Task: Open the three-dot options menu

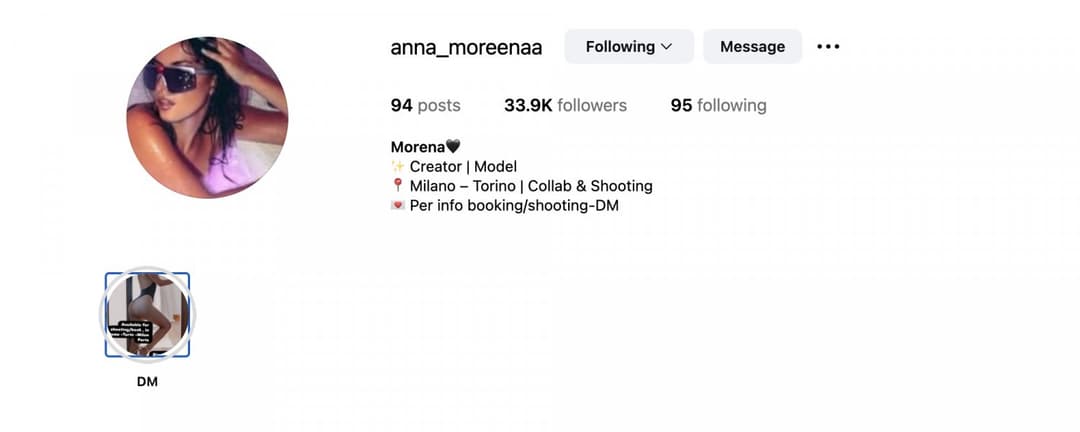Action: [x=828, y=47]
